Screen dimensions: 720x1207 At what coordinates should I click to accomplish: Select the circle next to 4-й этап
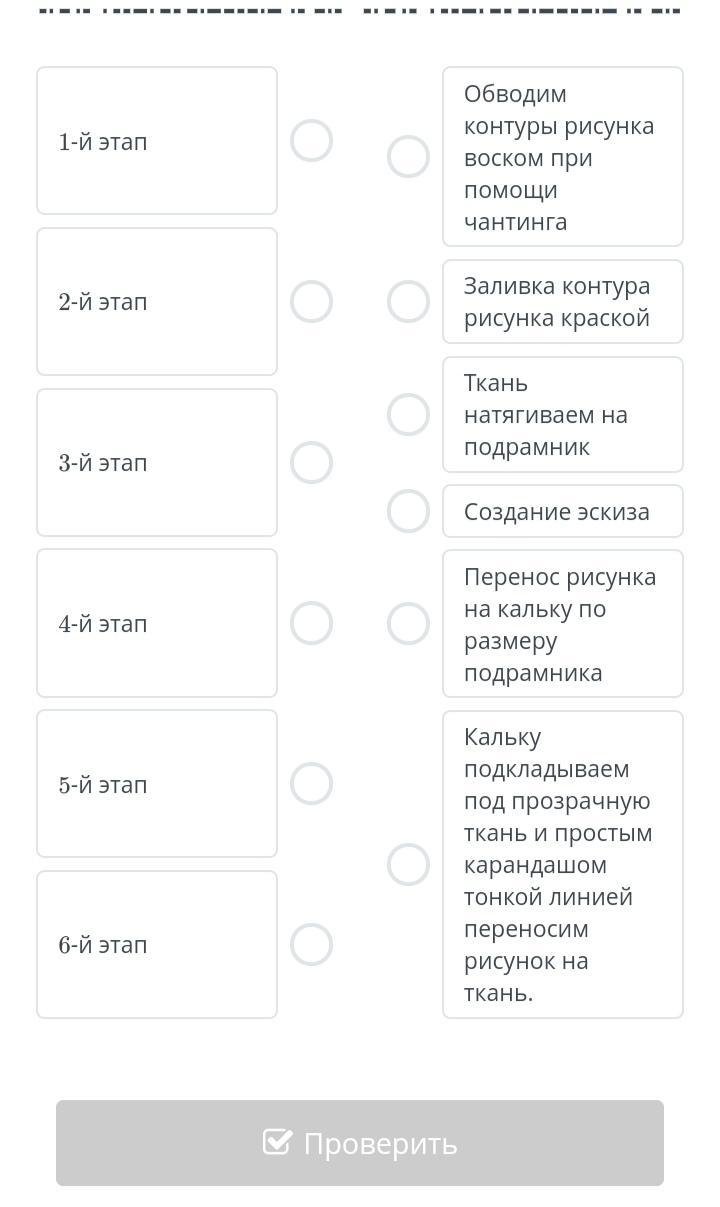(x=311, y=623)
